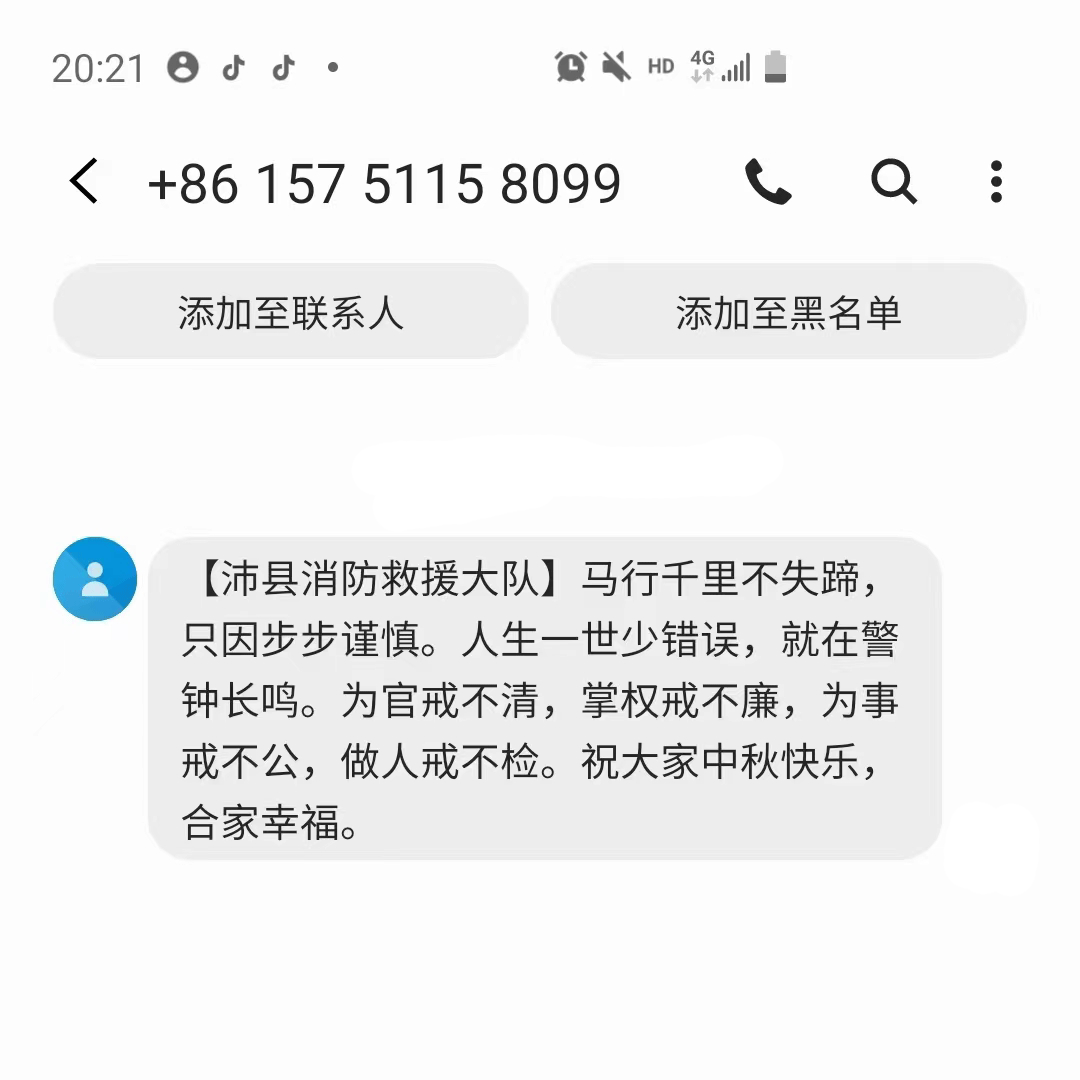This screenshot has width=1080, height=1080.
Task: Open the sender's contact avatar
Action: (x=95, y=579)
